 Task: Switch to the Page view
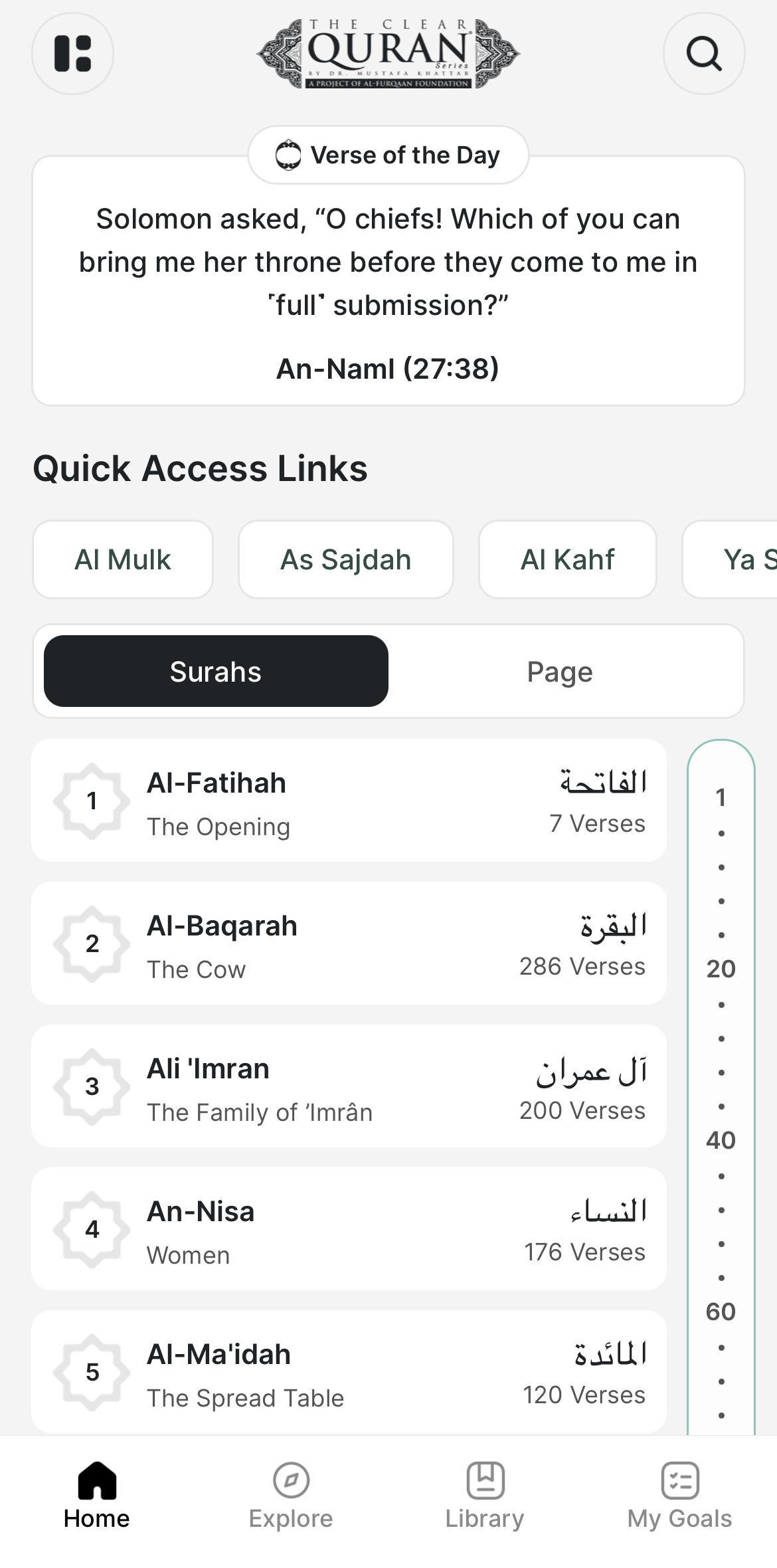pyautogui.click(x=560, y=671)
